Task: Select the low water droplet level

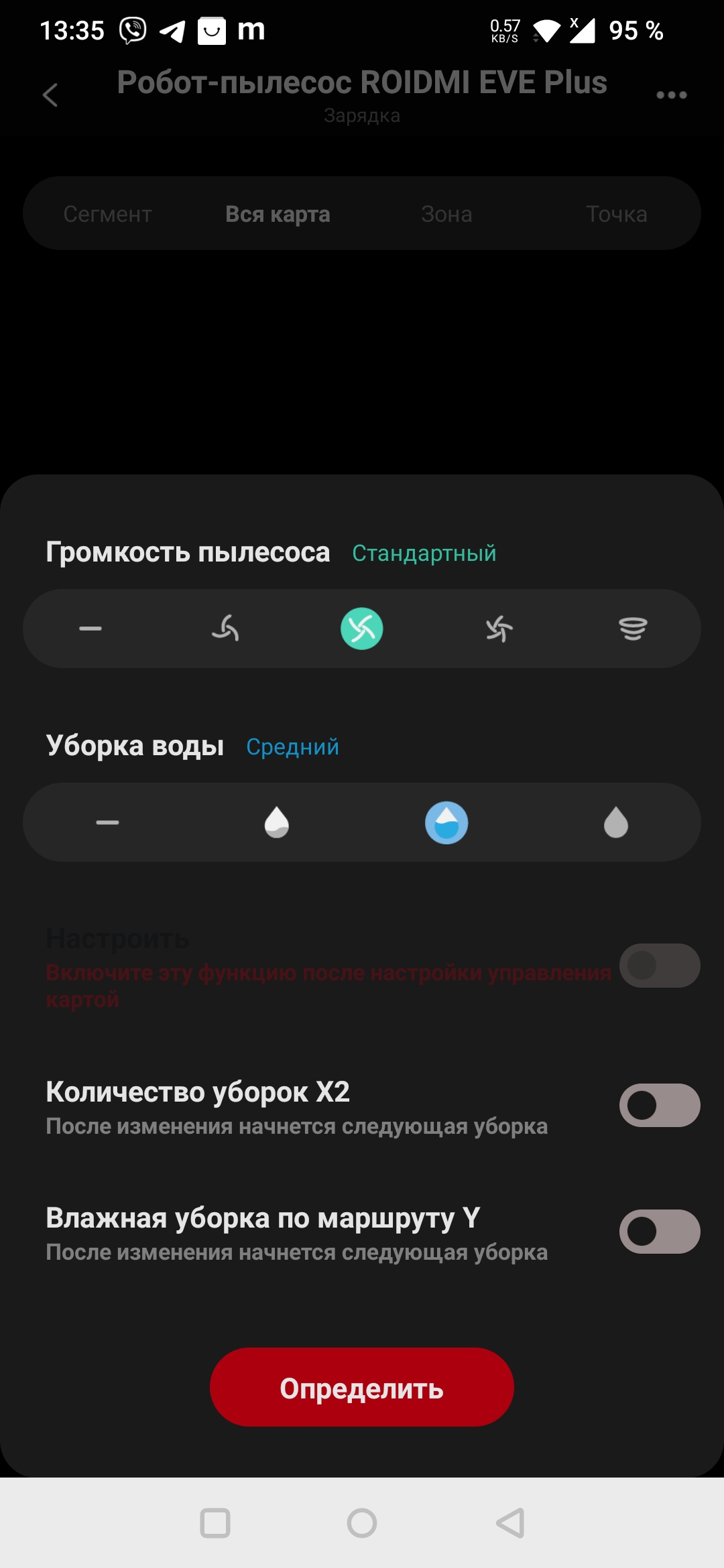Action: [277, 822]
